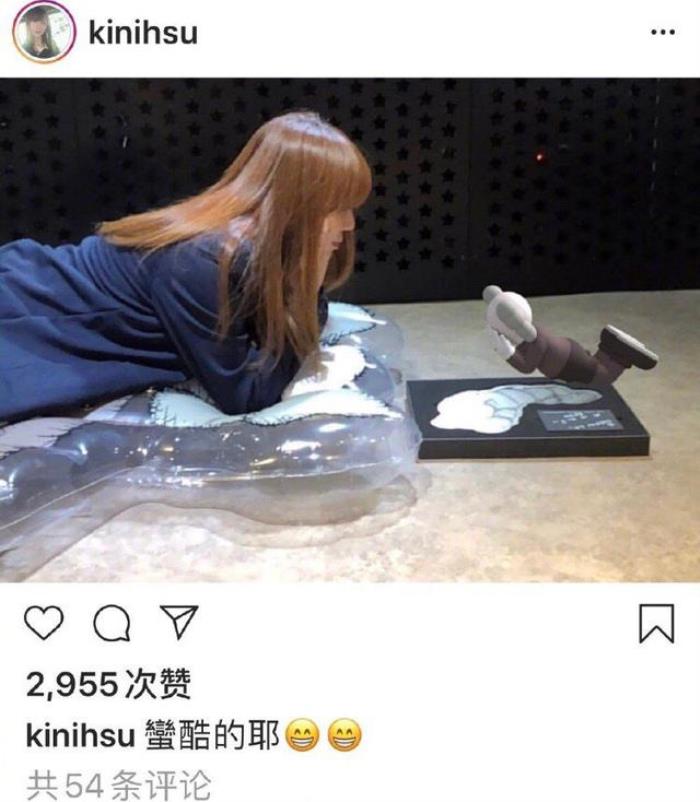View all 54 comments
This screenshot has width=700, height=802.
(118, 783)
